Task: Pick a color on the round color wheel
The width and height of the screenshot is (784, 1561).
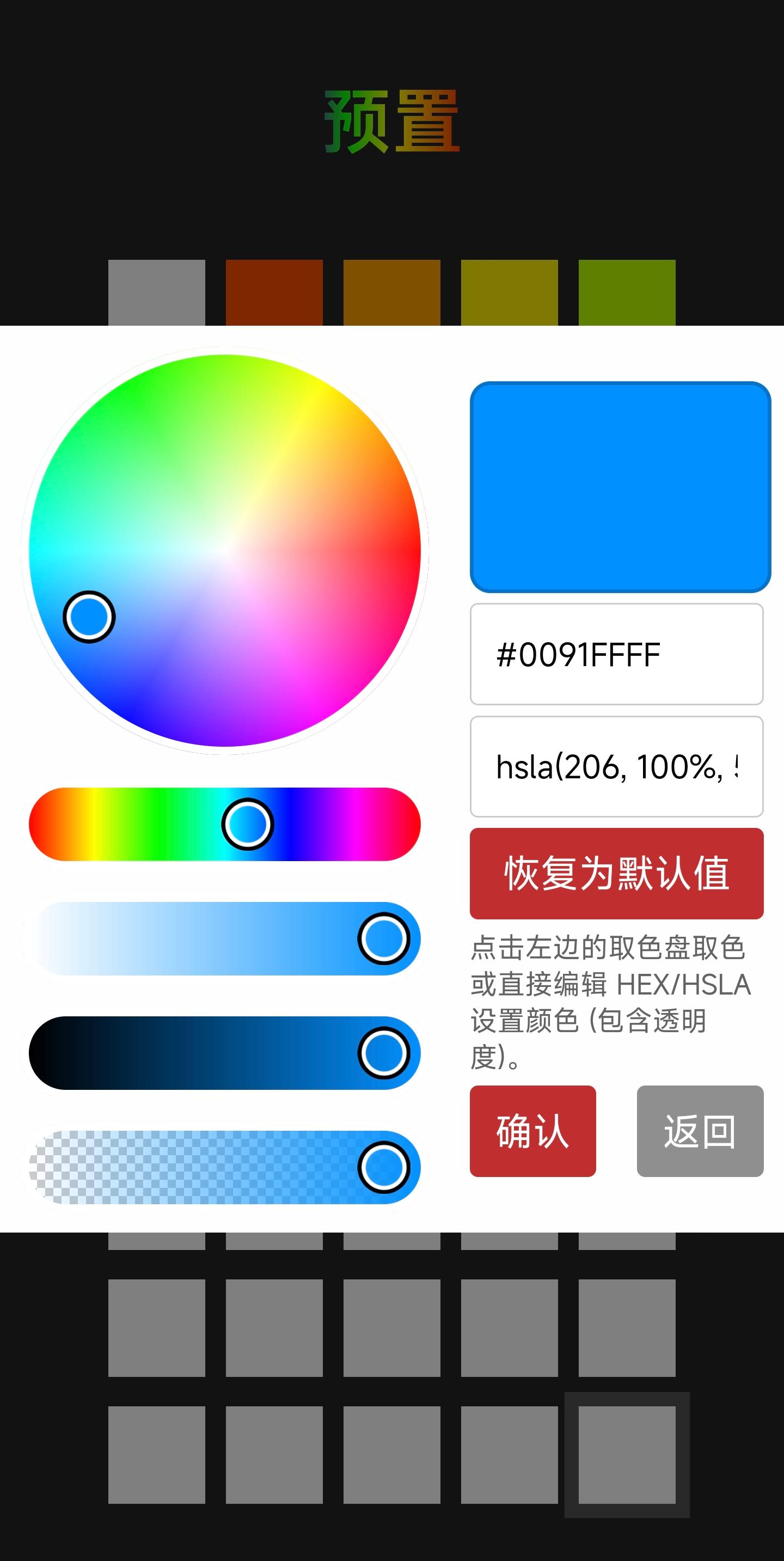Action: tap(225, 550)
